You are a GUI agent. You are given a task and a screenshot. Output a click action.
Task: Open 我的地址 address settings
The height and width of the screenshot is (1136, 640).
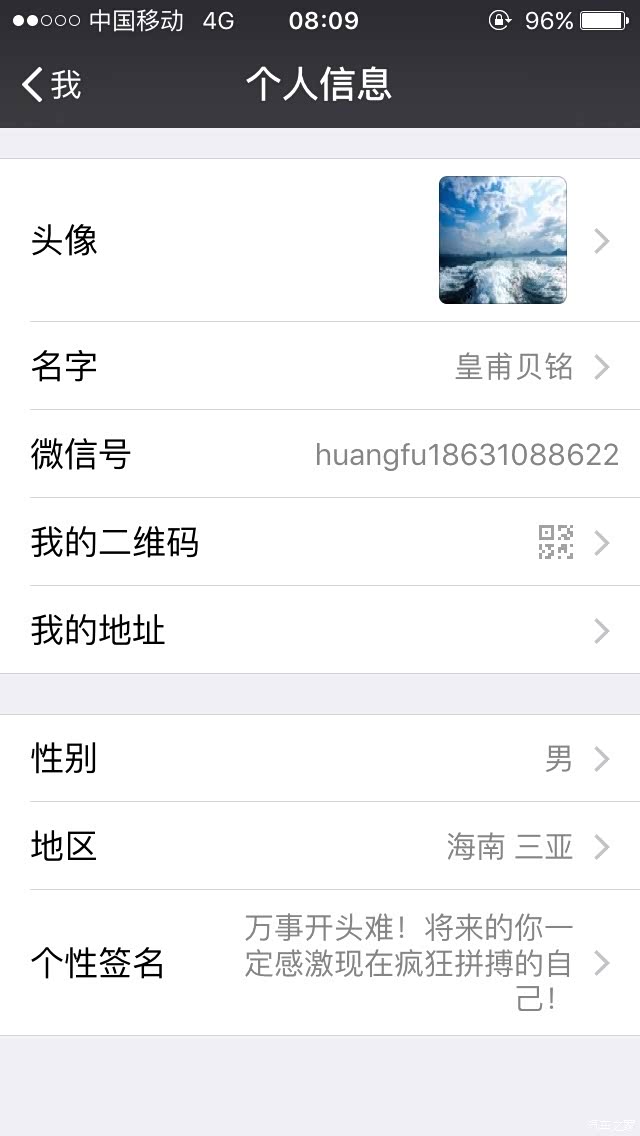click(x=320, y=630)
